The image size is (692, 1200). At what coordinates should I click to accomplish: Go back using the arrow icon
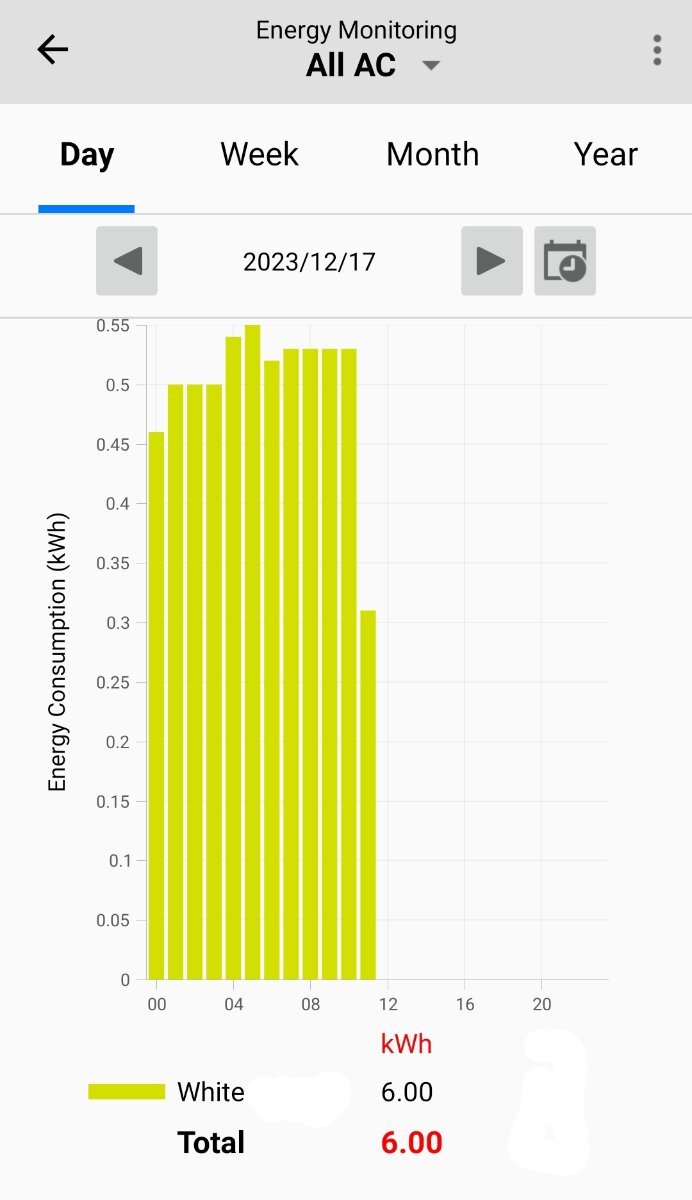tap(52, 50)
